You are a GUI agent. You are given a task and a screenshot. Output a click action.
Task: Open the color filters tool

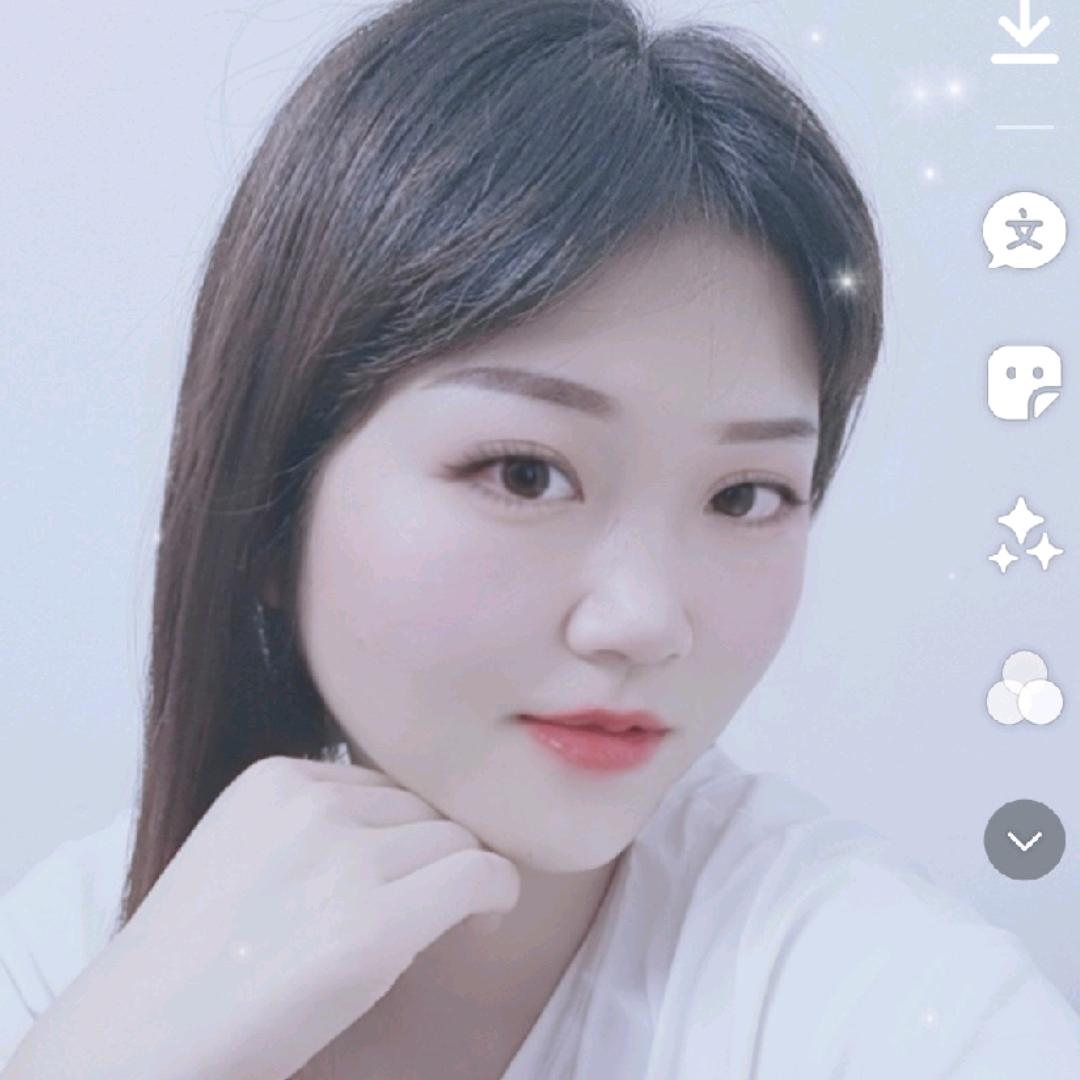pyautogui.click(x=1024, y=689)
